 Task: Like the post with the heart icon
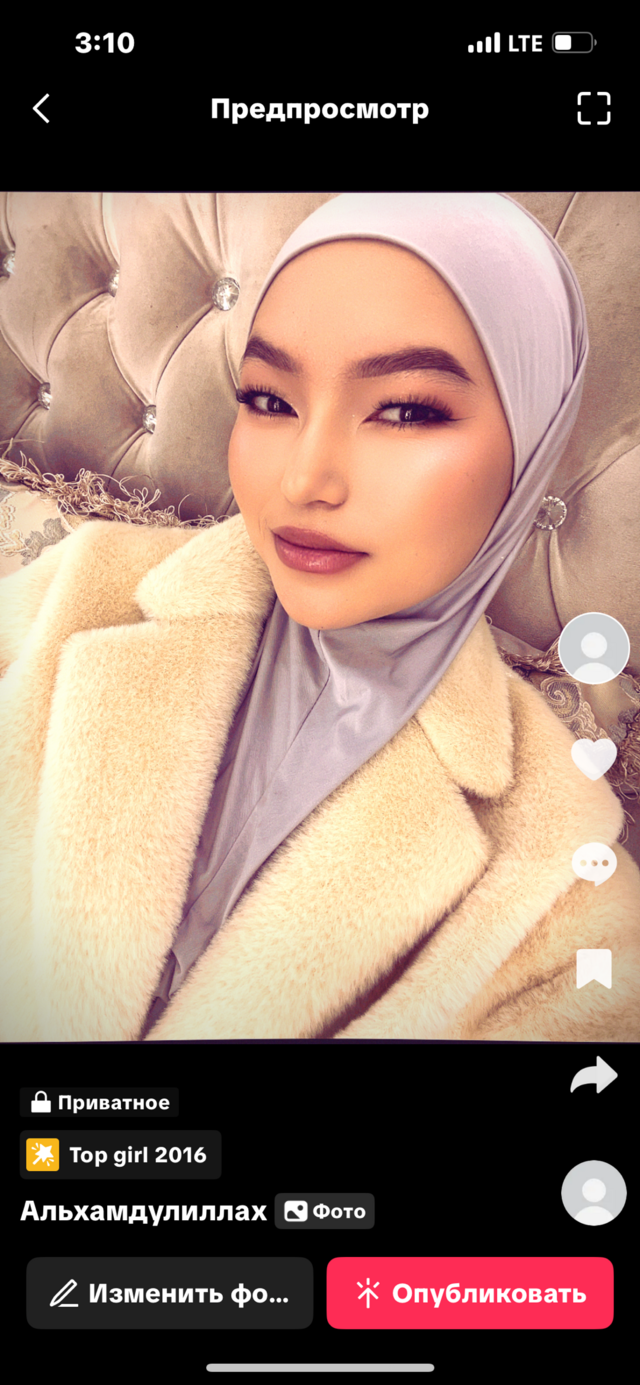[x=593, y=759]
